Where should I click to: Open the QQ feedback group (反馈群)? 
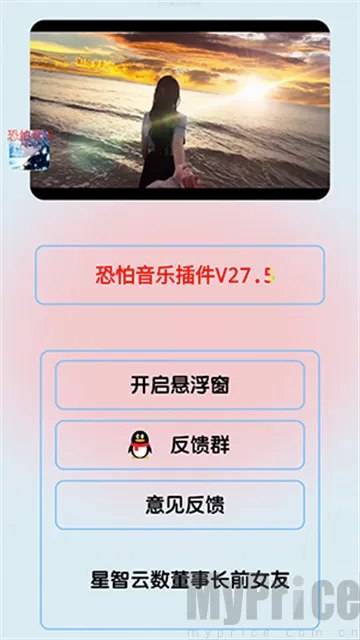click(180, 445)
